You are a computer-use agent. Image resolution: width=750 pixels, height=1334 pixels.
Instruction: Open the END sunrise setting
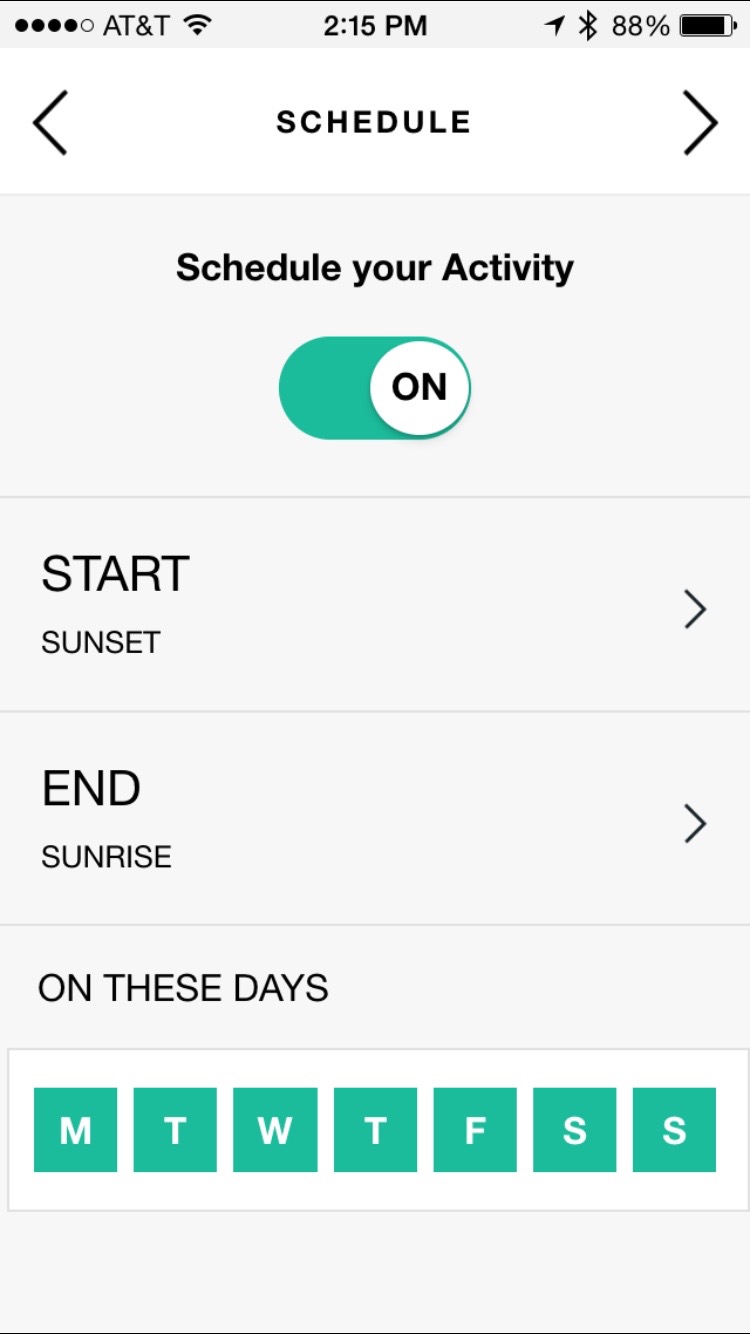pyautogui.click(x=375, y=820)
